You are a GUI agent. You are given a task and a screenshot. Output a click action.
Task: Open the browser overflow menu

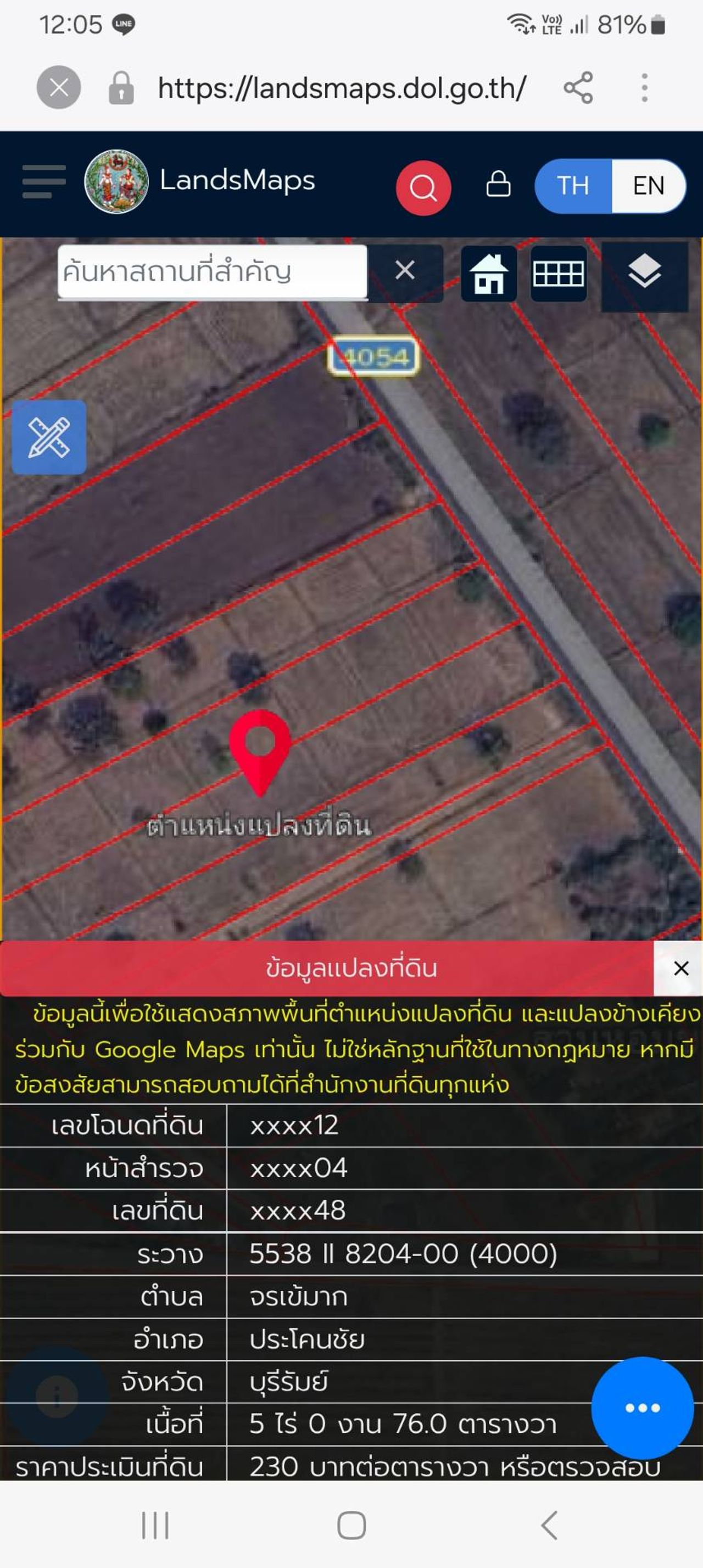tap(644, 88)
